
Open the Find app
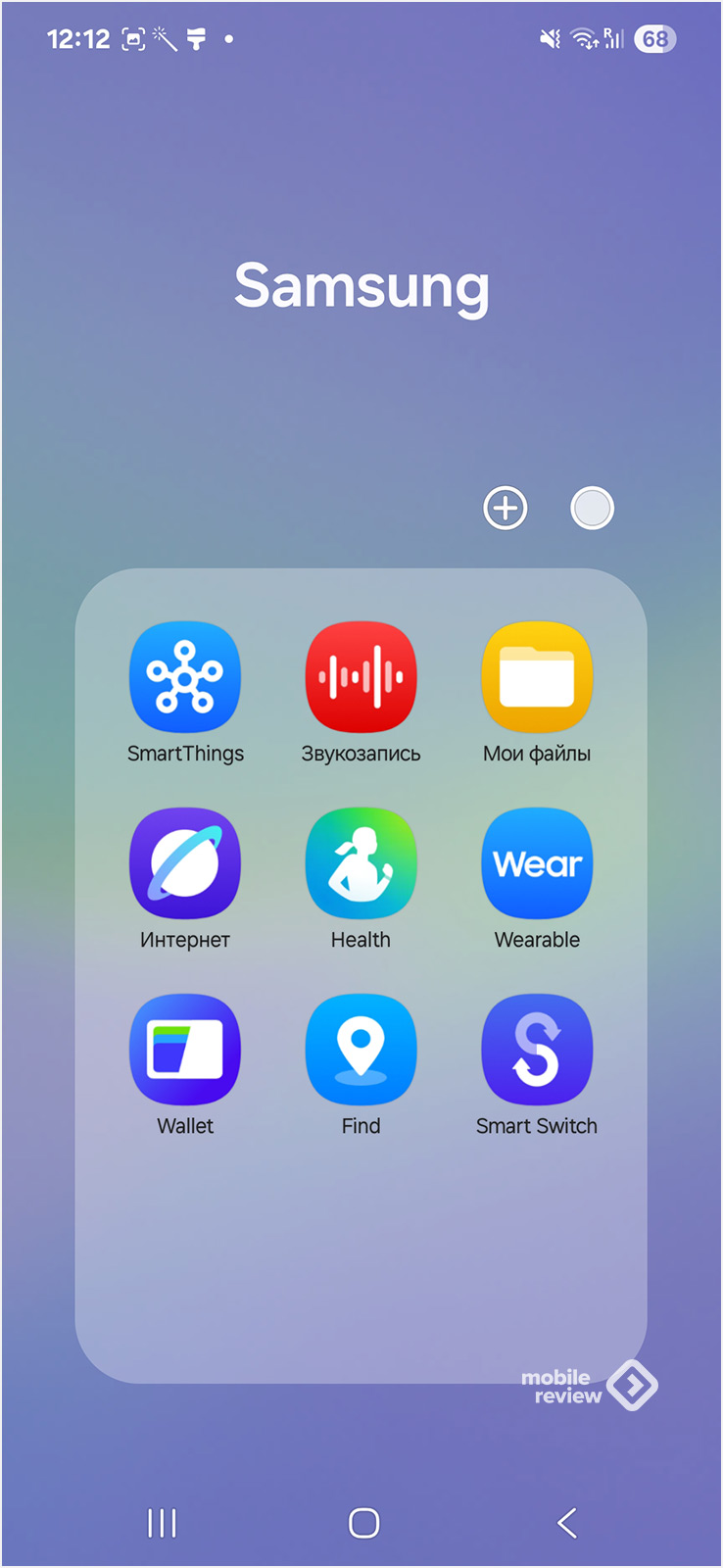(x=361, y=1050)
